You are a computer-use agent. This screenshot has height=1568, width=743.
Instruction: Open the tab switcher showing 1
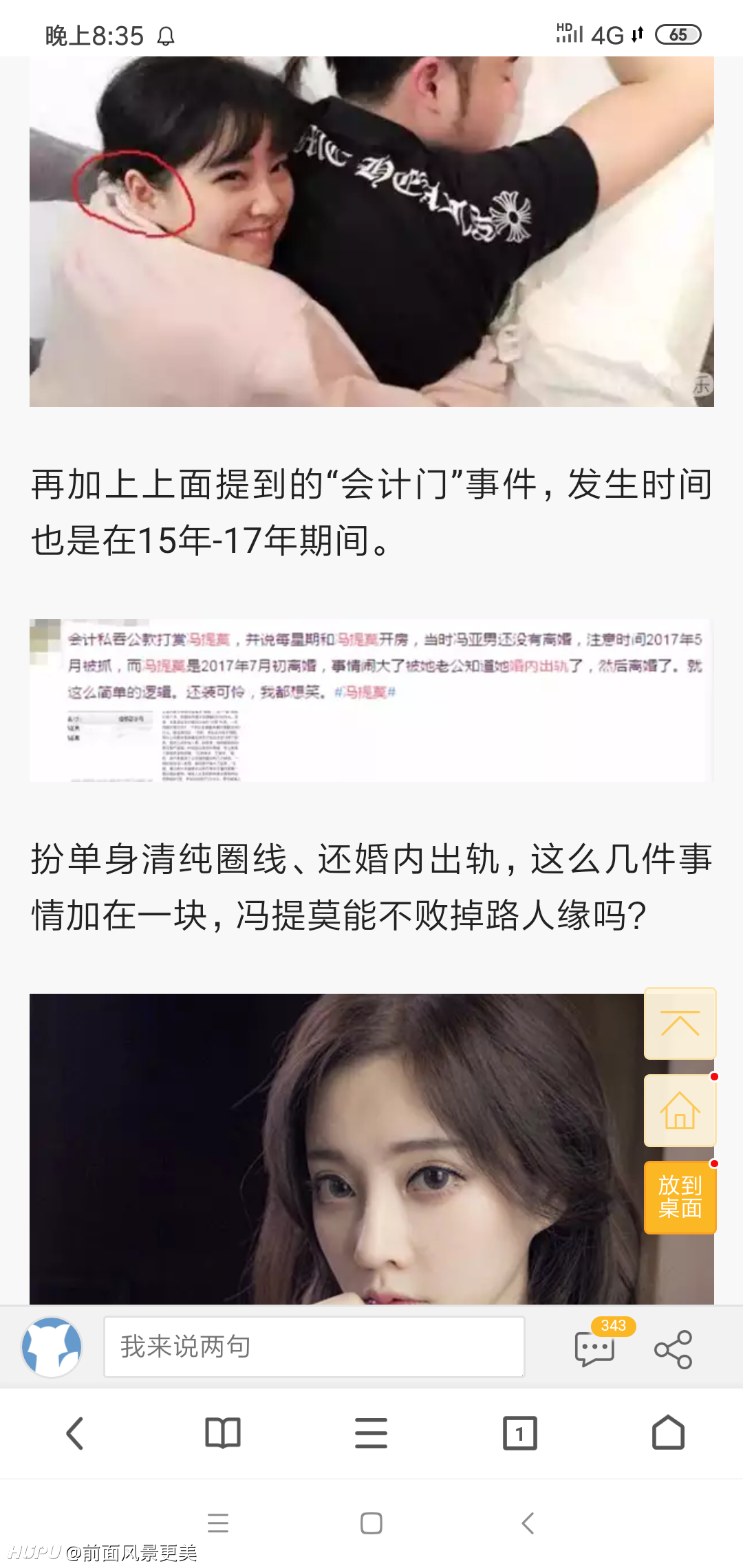tap(520, 1433)
